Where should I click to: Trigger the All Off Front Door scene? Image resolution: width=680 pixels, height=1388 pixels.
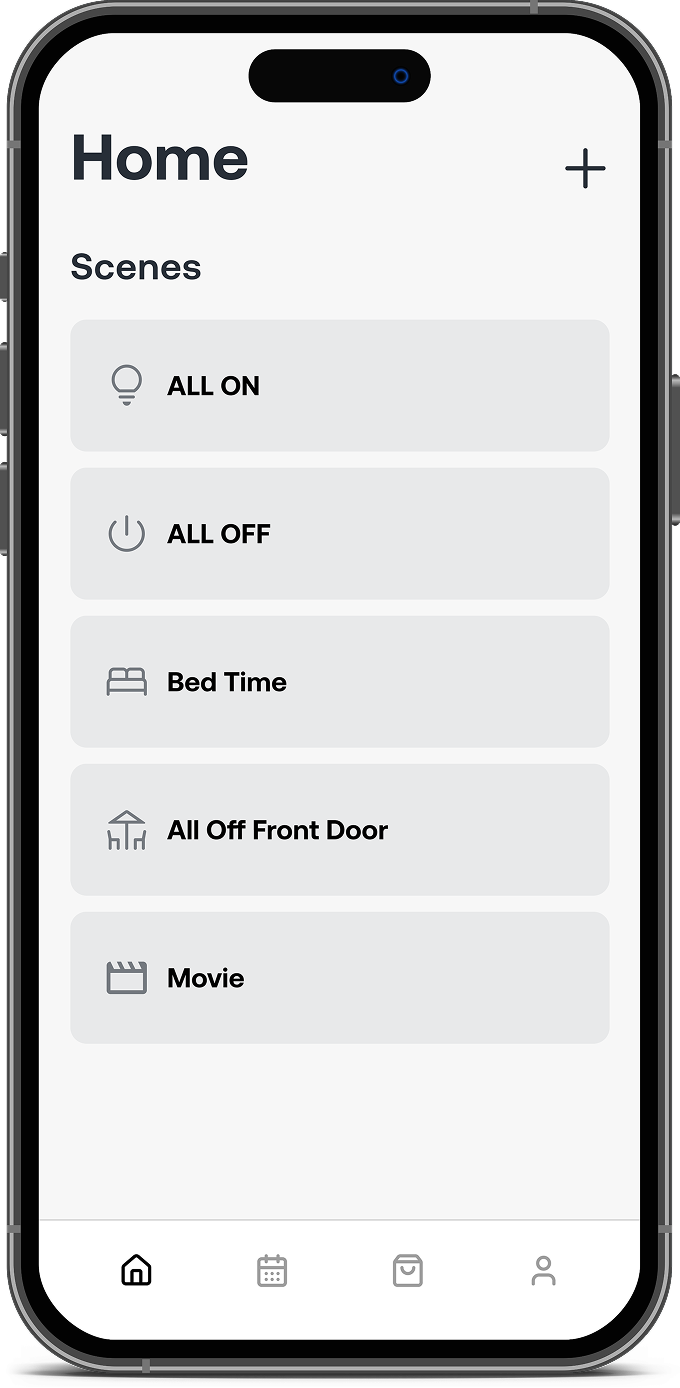[340, 829]
